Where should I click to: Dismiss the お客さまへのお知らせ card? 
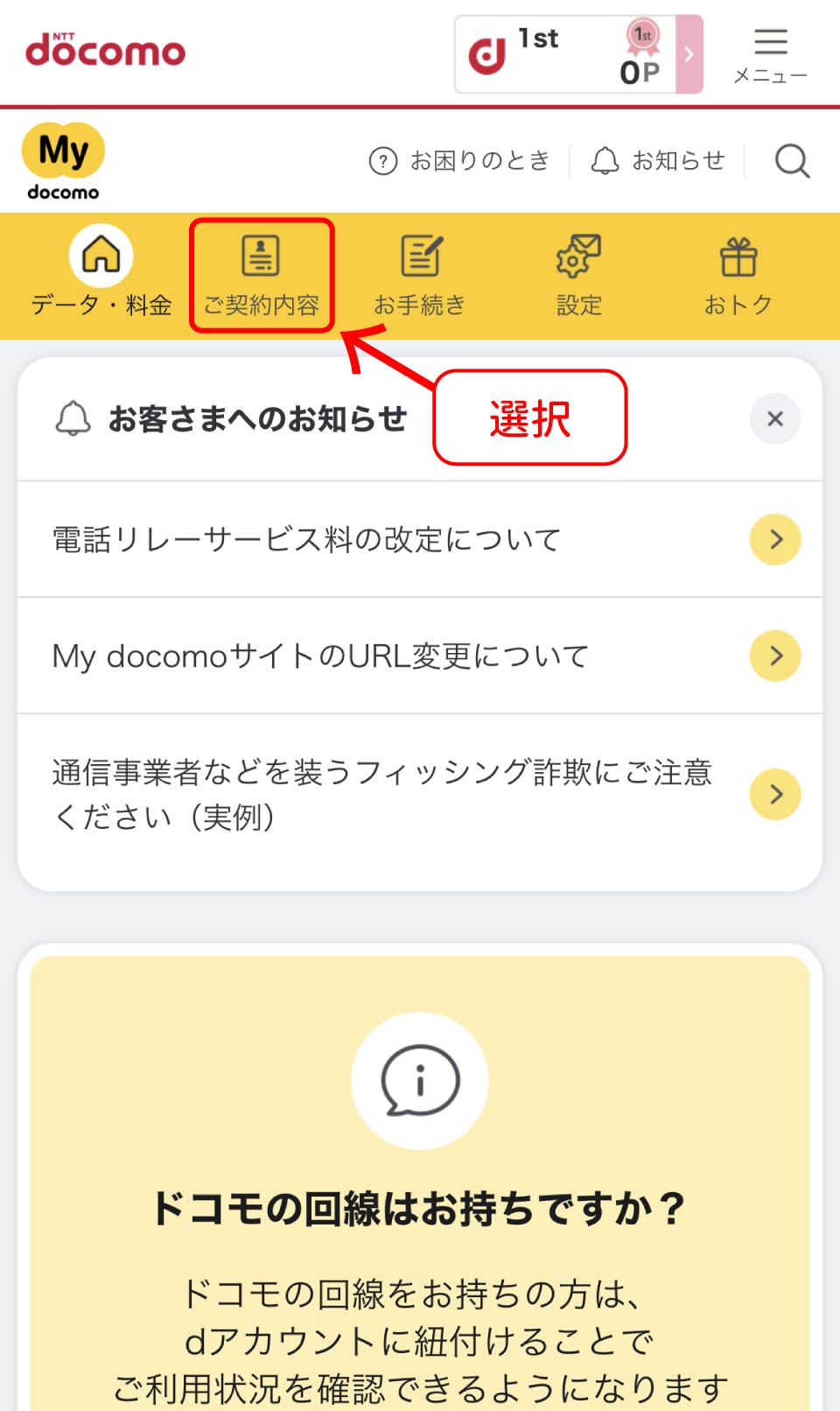pos(774,419)
